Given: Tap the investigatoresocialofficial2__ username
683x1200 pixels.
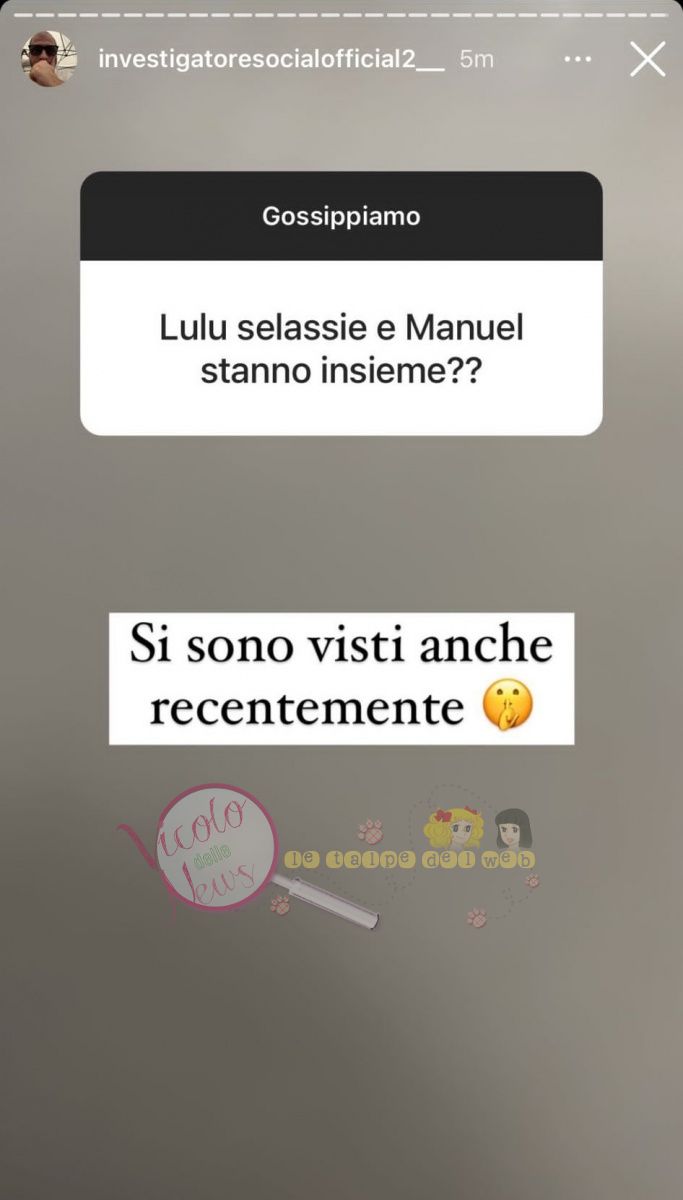Looking at the screenshot, I should pos(271,60).
